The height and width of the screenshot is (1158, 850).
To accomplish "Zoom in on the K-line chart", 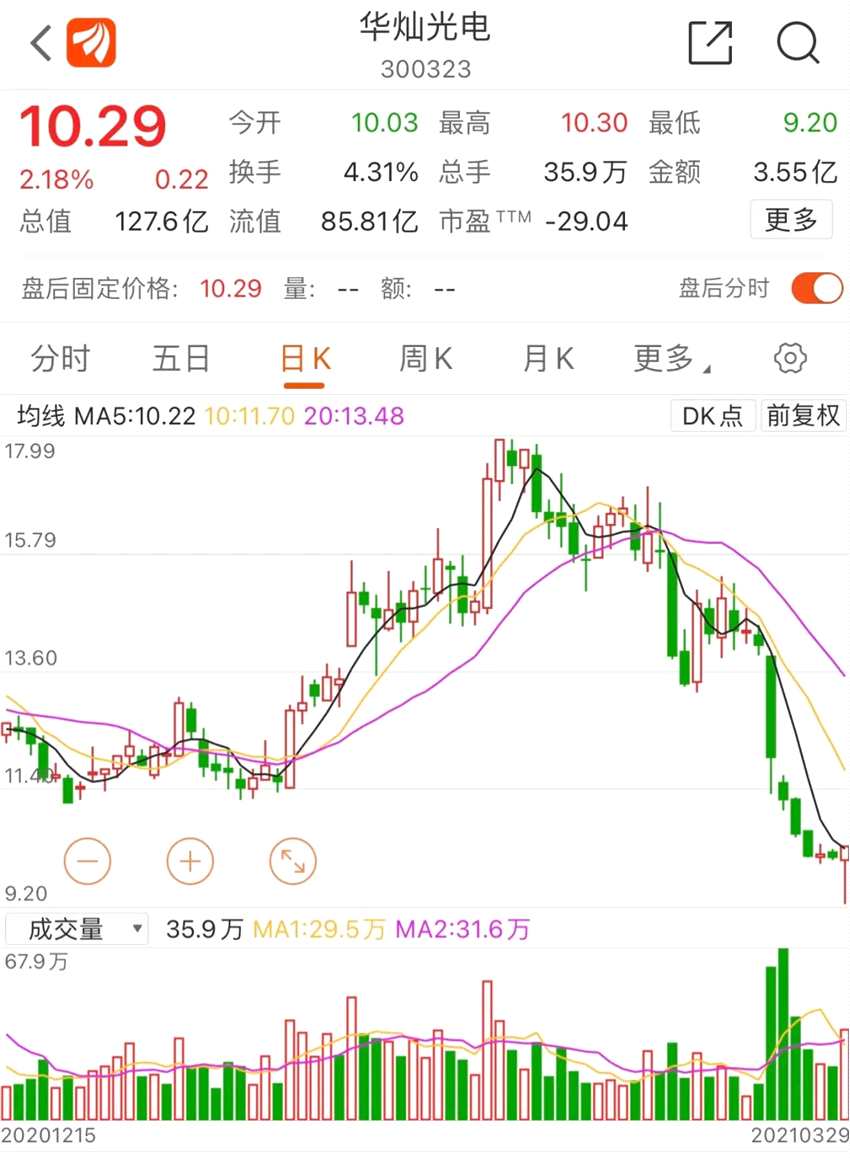I will click(x=190, y=861).
